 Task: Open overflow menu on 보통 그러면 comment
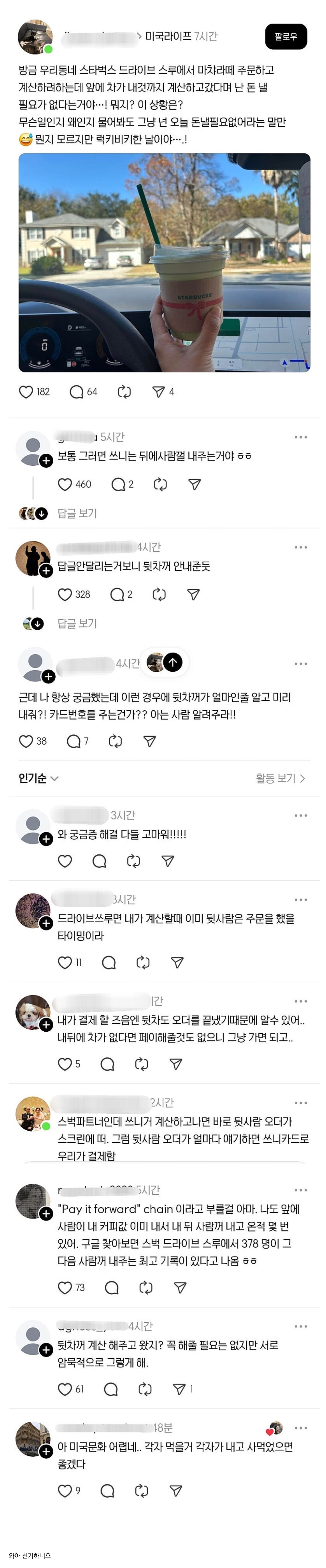(x=300, y=437)
